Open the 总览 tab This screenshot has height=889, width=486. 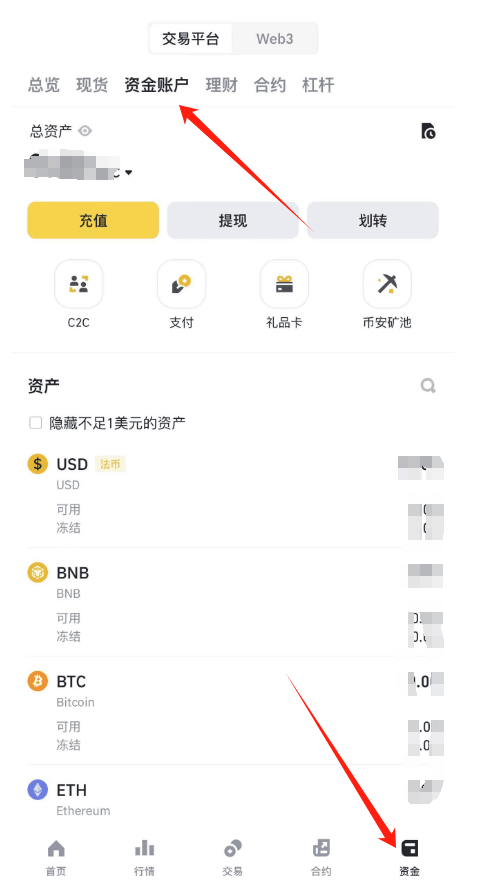click(x=44, y=85)
